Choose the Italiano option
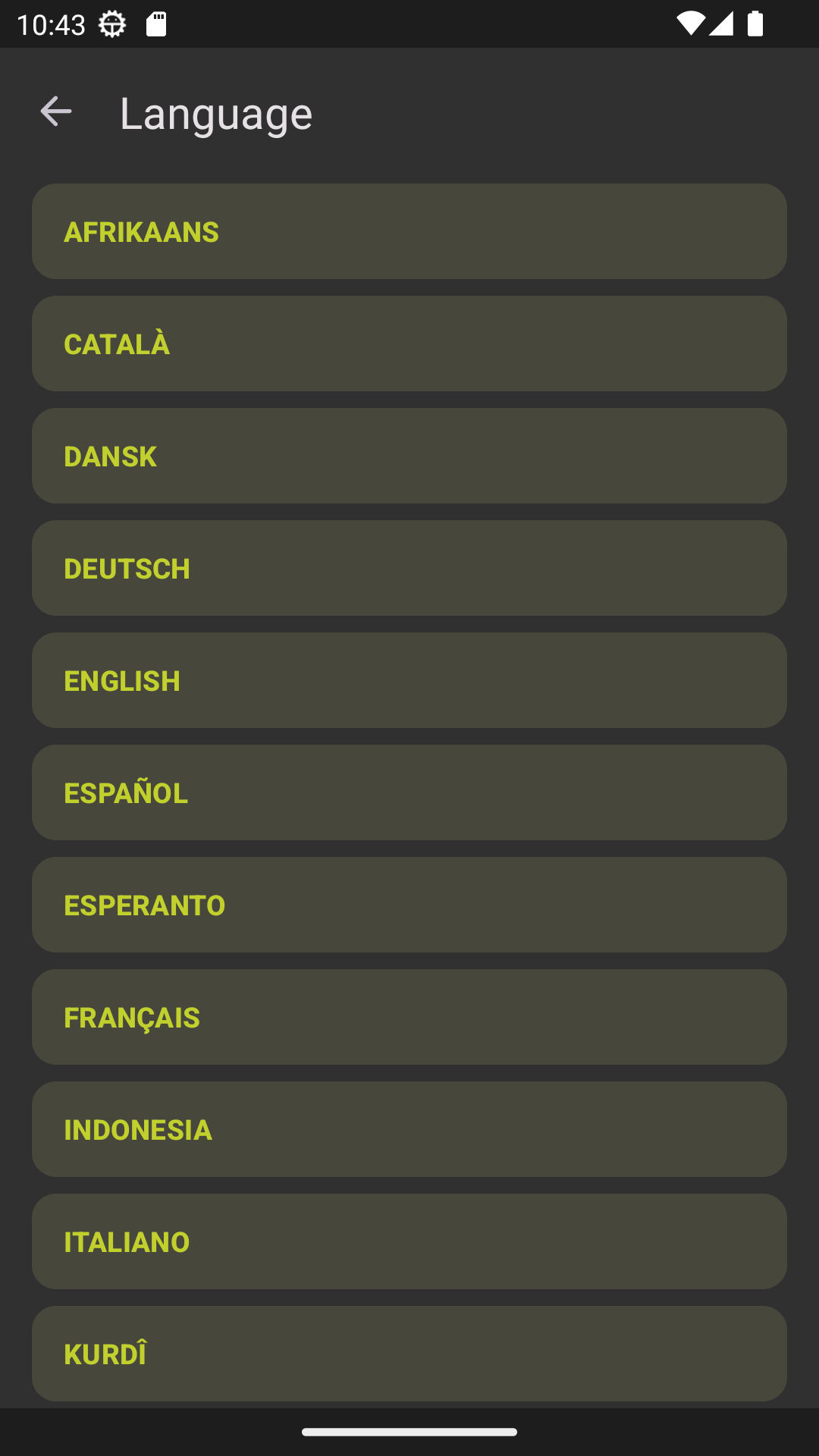The height and width of the screenshot is (1456, 819). pyautogui.click(x=409, y=1241)
